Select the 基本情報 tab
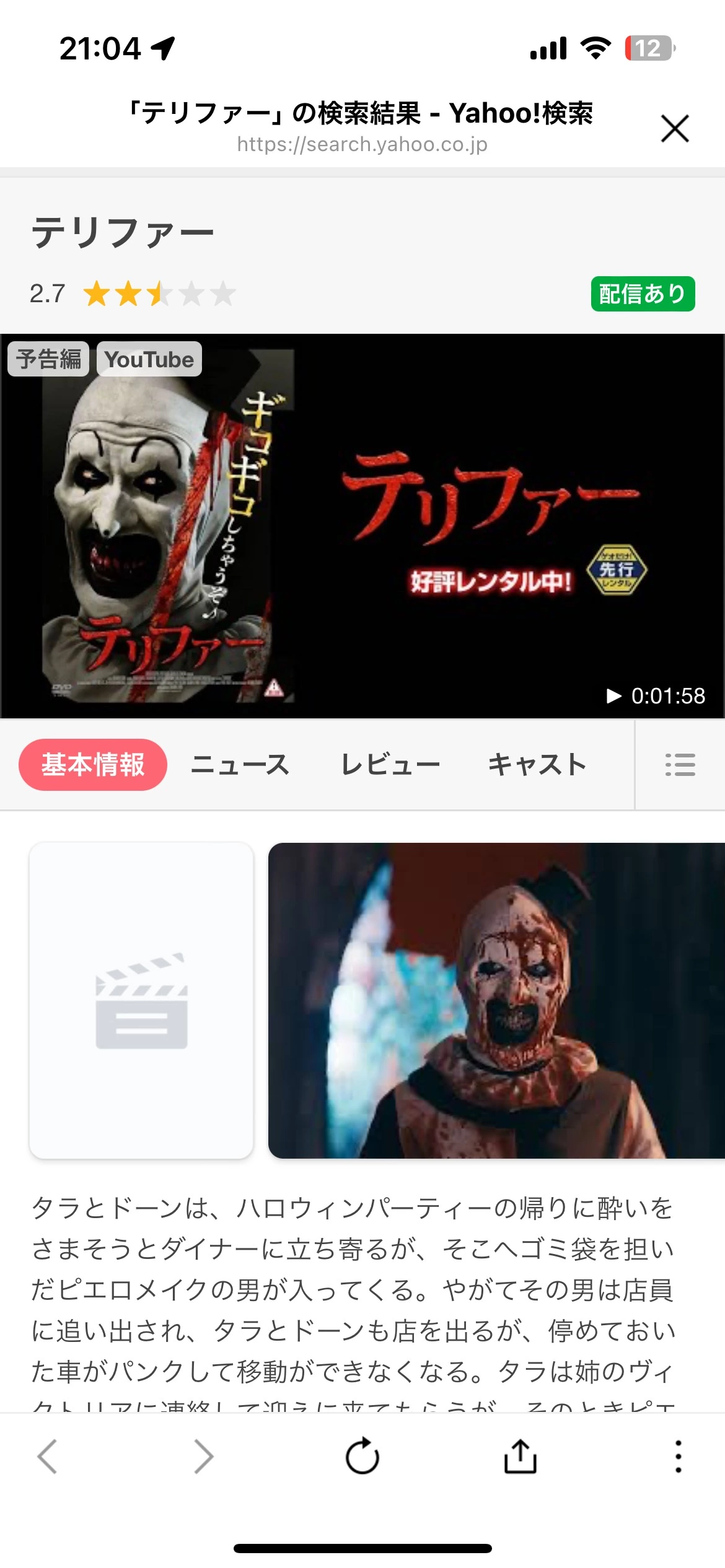This screenshot has height=1568, width=725. (93, 765)
